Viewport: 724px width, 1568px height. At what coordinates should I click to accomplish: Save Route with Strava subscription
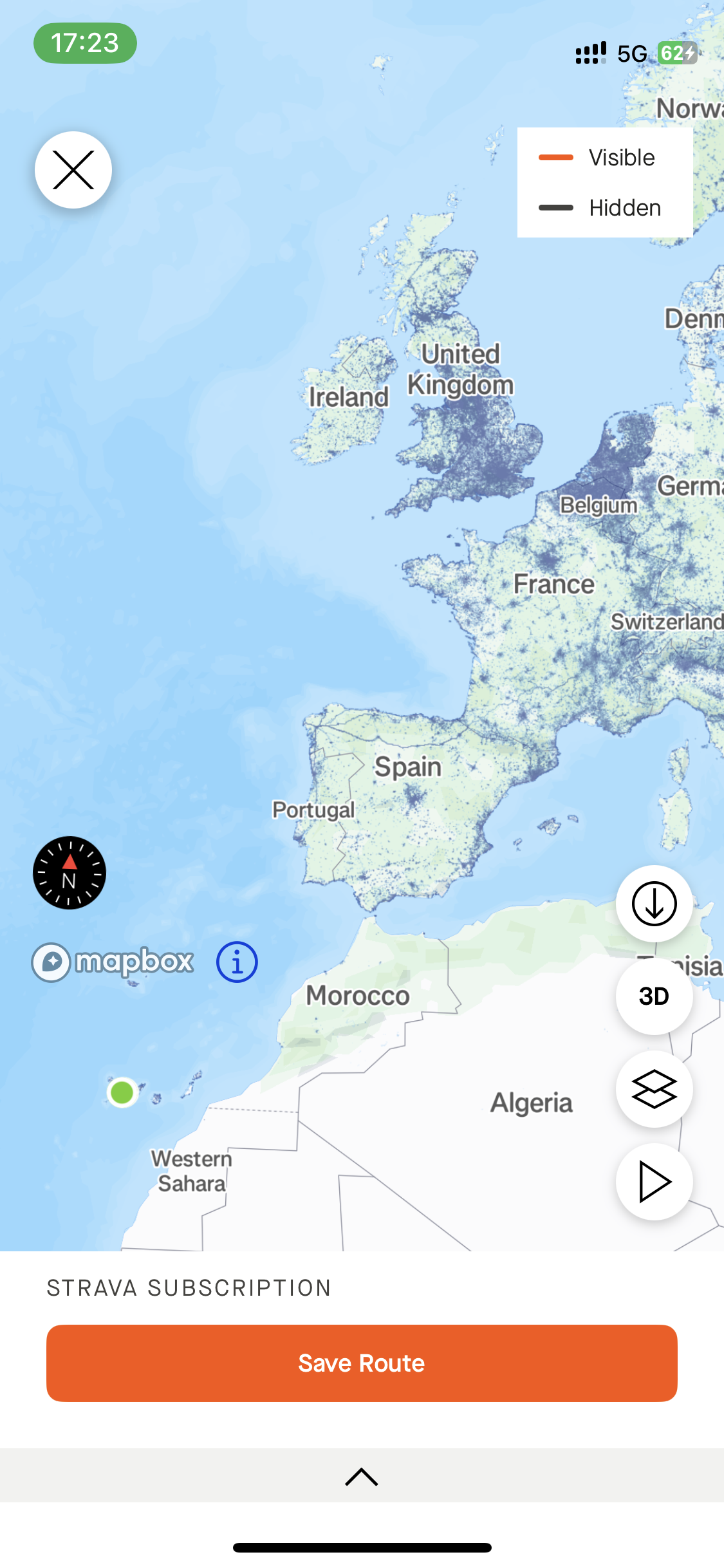pos(362,1363)
